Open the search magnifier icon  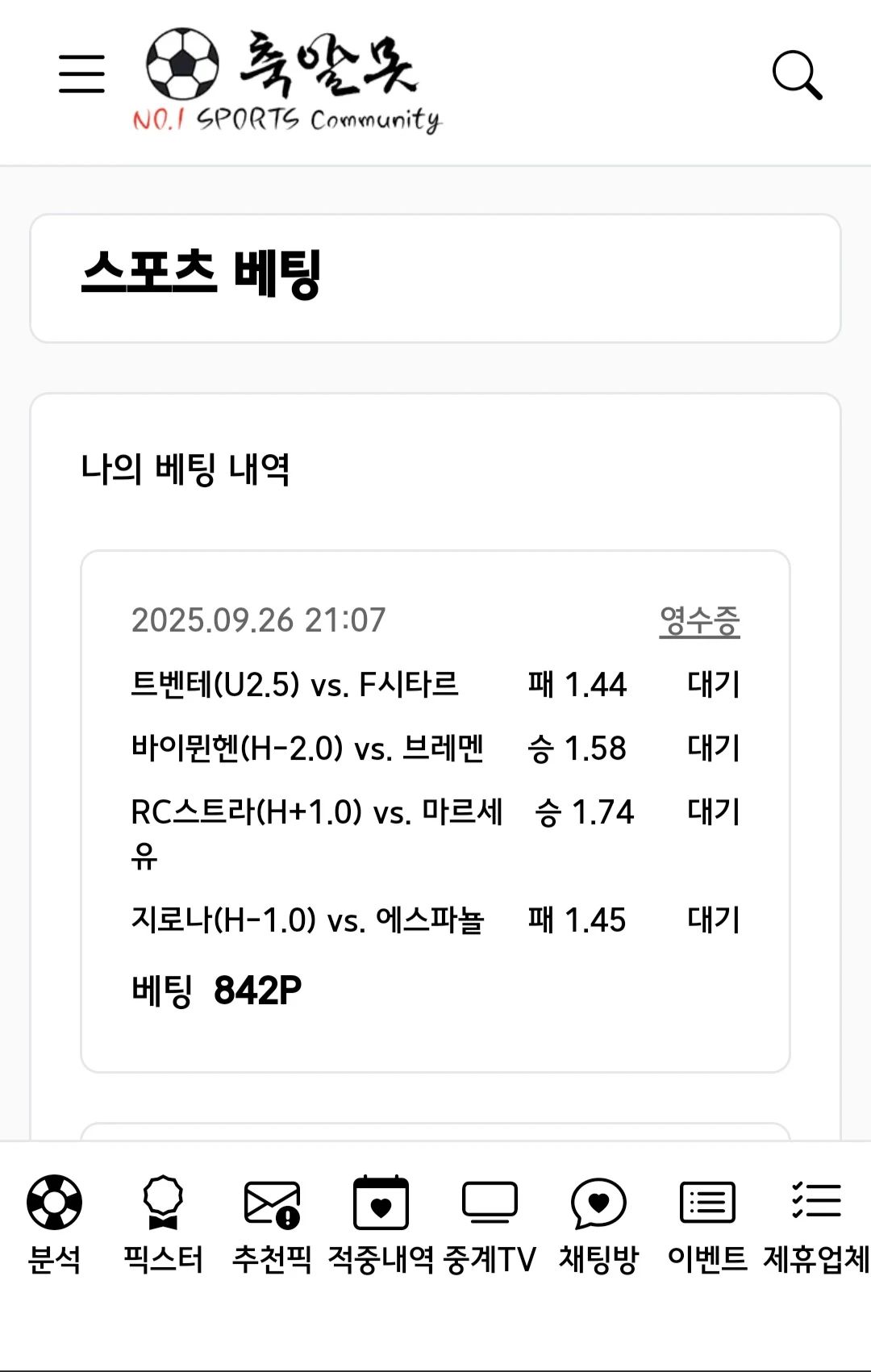(x=797, y=75)
